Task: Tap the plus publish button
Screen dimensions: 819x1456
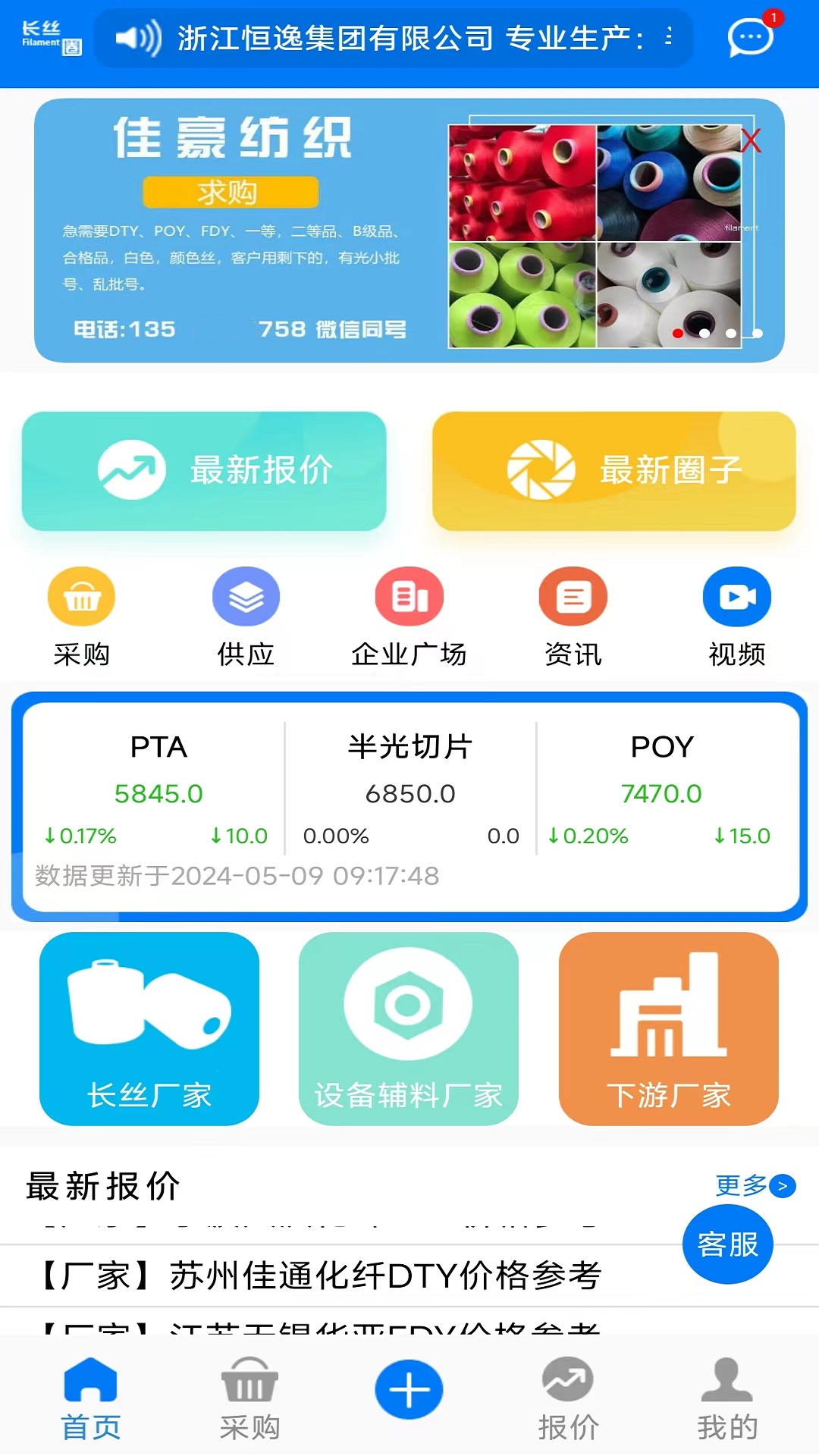Action: coord(409,1389)
